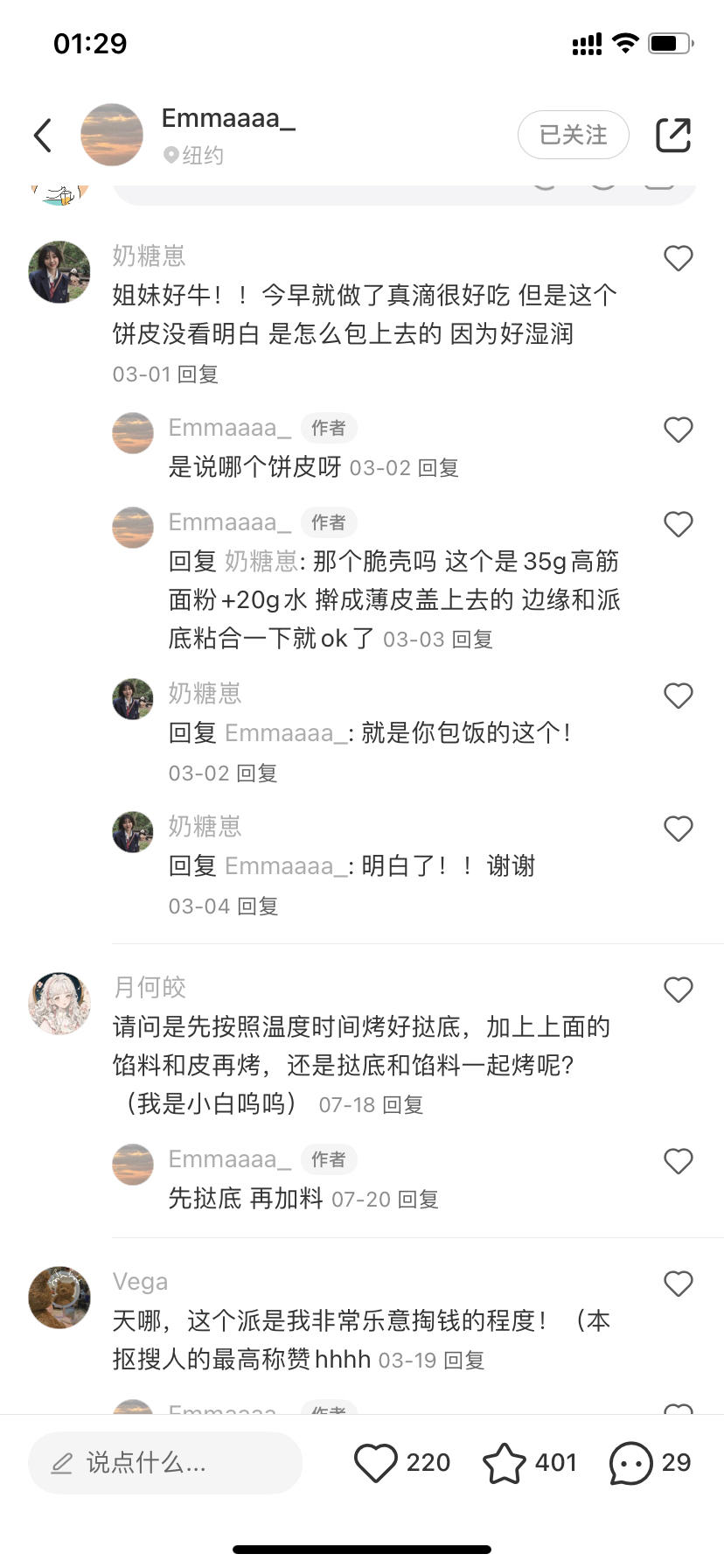Tap the 已关注 following button
724x1568 pixels.
pyautogui.click(x=574, y=135)
